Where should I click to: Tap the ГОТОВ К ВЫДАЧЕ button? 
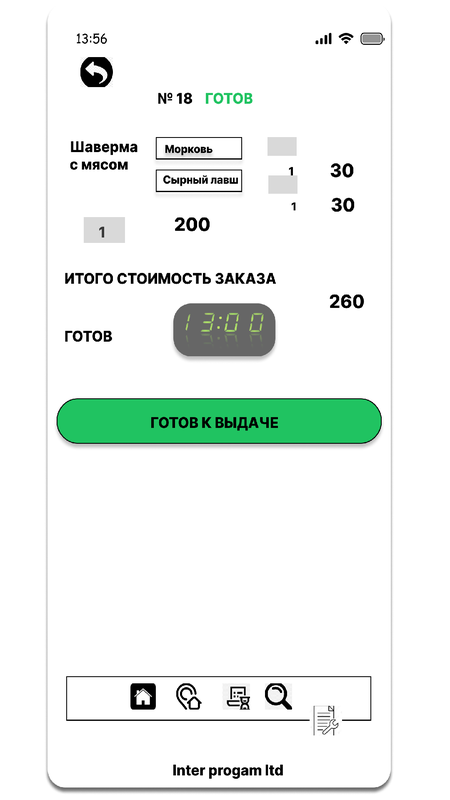(219, 421)
